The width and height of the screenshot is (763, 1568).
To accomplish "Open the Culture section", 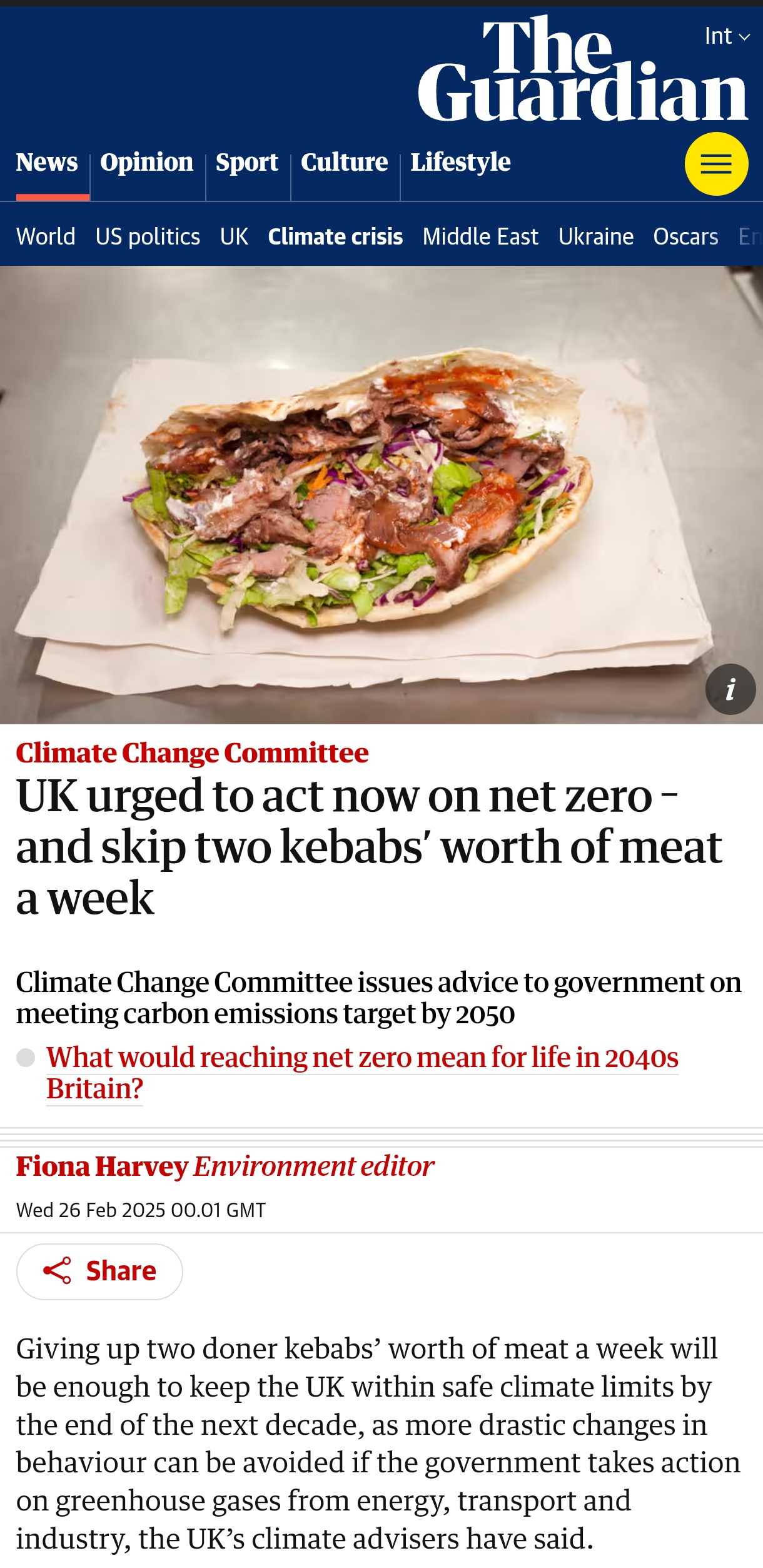I will point(344,162).
